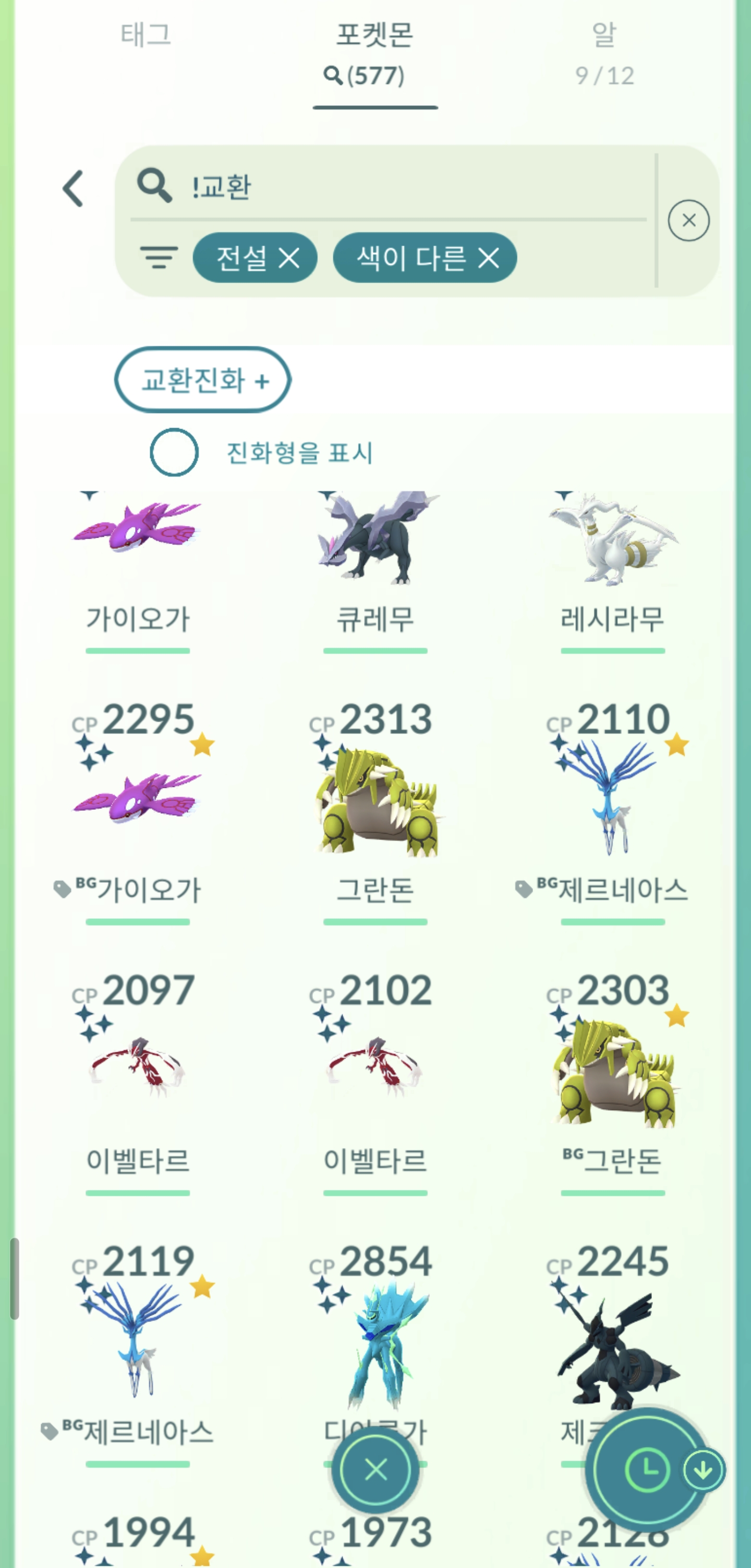
Task: Open the filter options icon
Action: pos(158,258)
